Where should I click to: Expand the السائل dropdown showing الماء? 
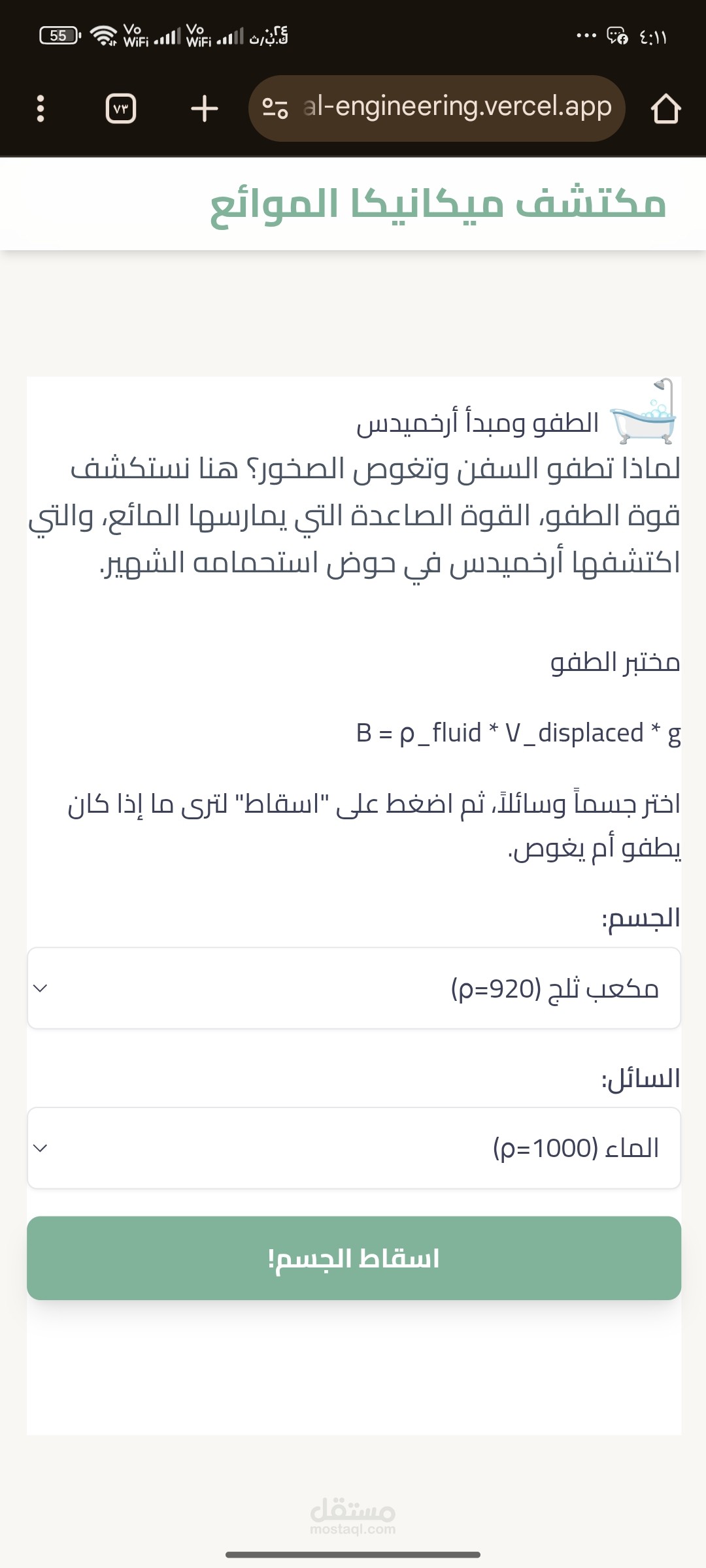tap(354, 1148)
